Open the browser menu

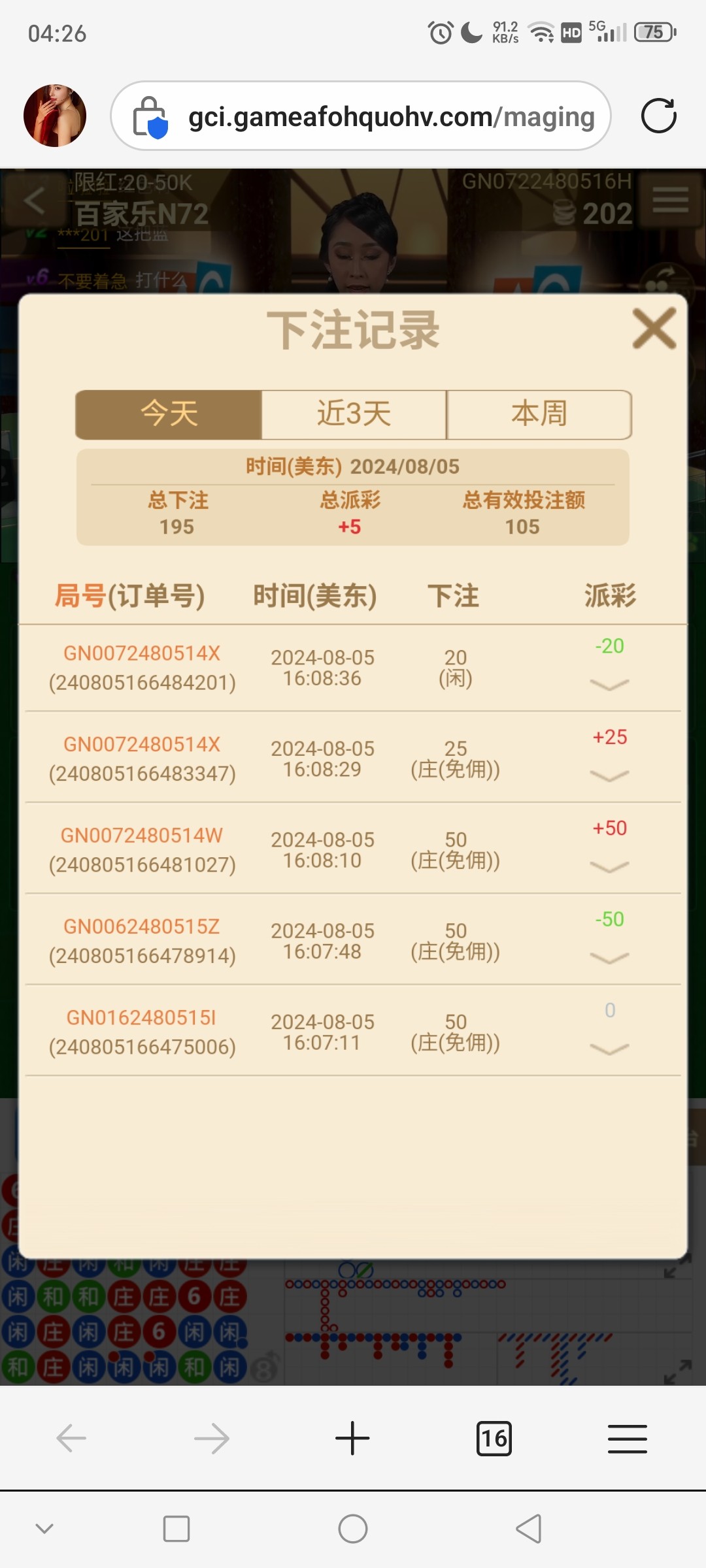click(x=627, y=1439)
